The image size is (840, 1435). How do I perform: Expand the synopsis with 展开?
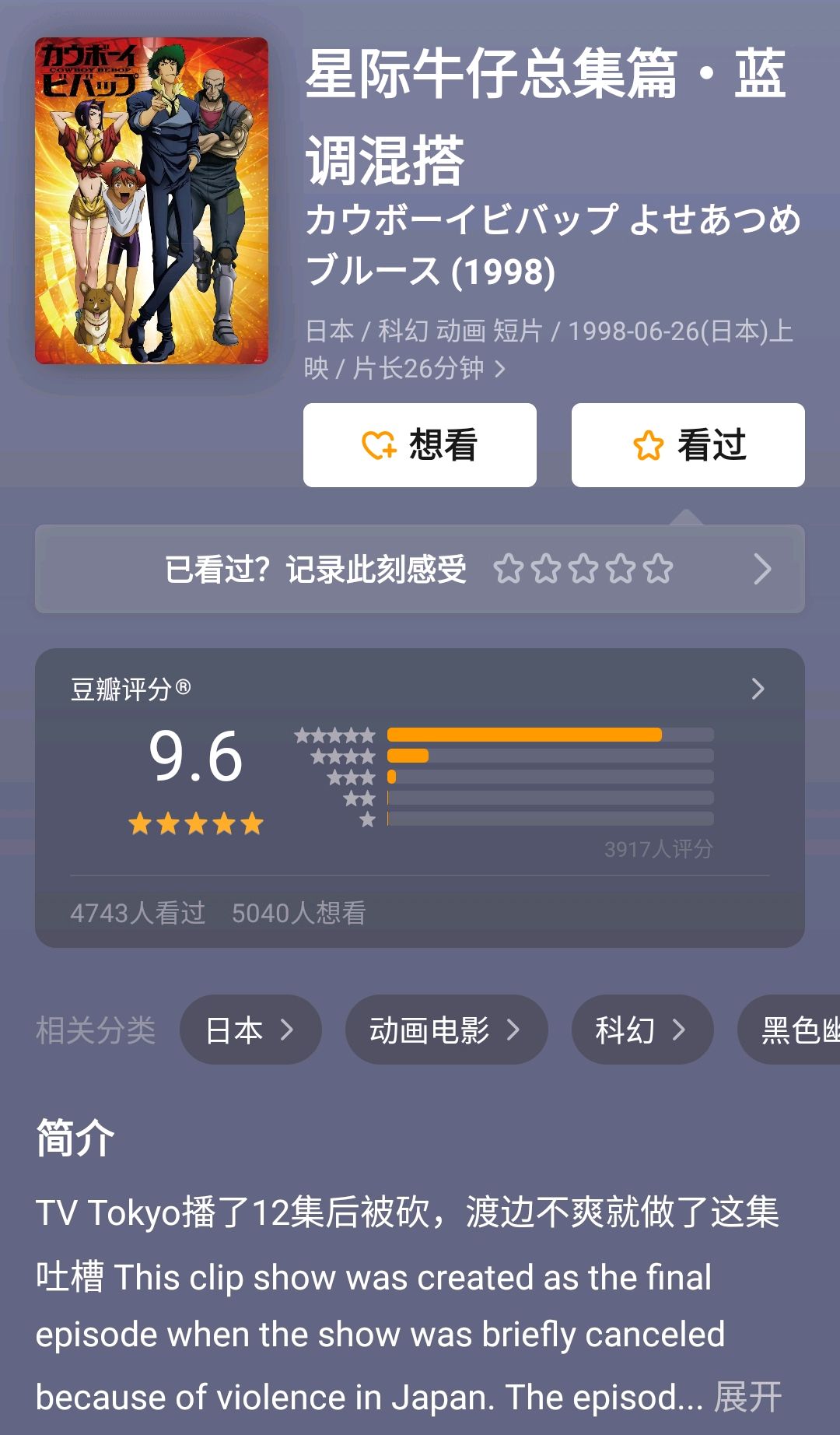(747, 1398)
